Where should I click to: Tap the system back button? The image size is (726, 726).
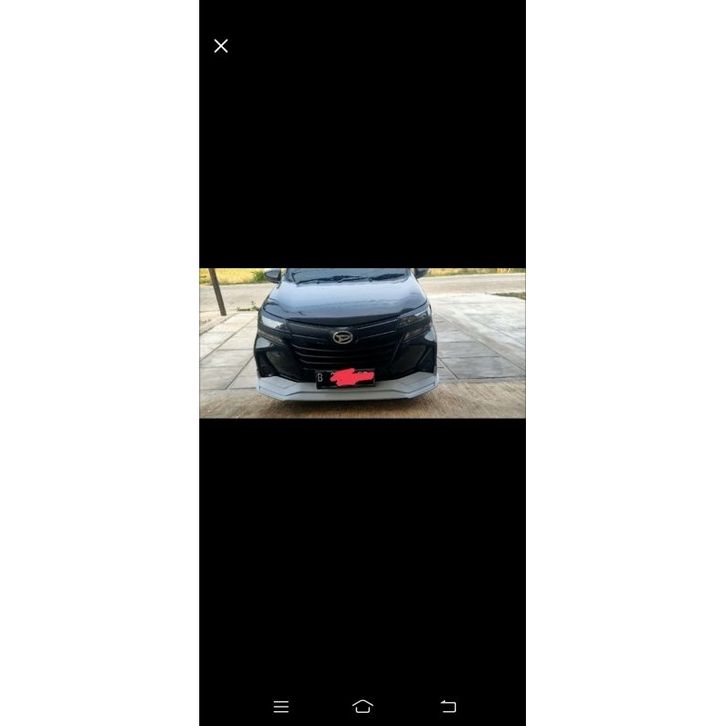[448, 706]
